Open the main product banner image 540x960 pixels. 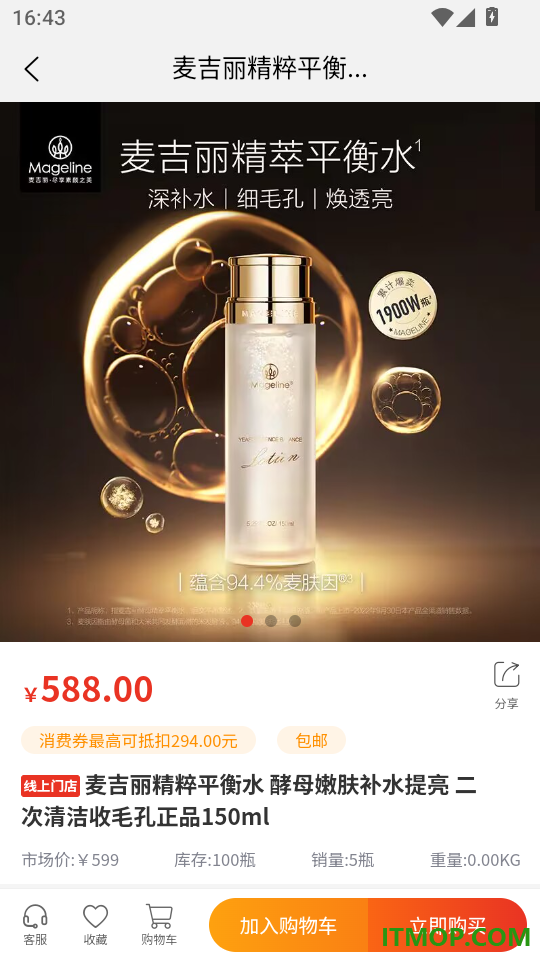[x=270, y=372]
